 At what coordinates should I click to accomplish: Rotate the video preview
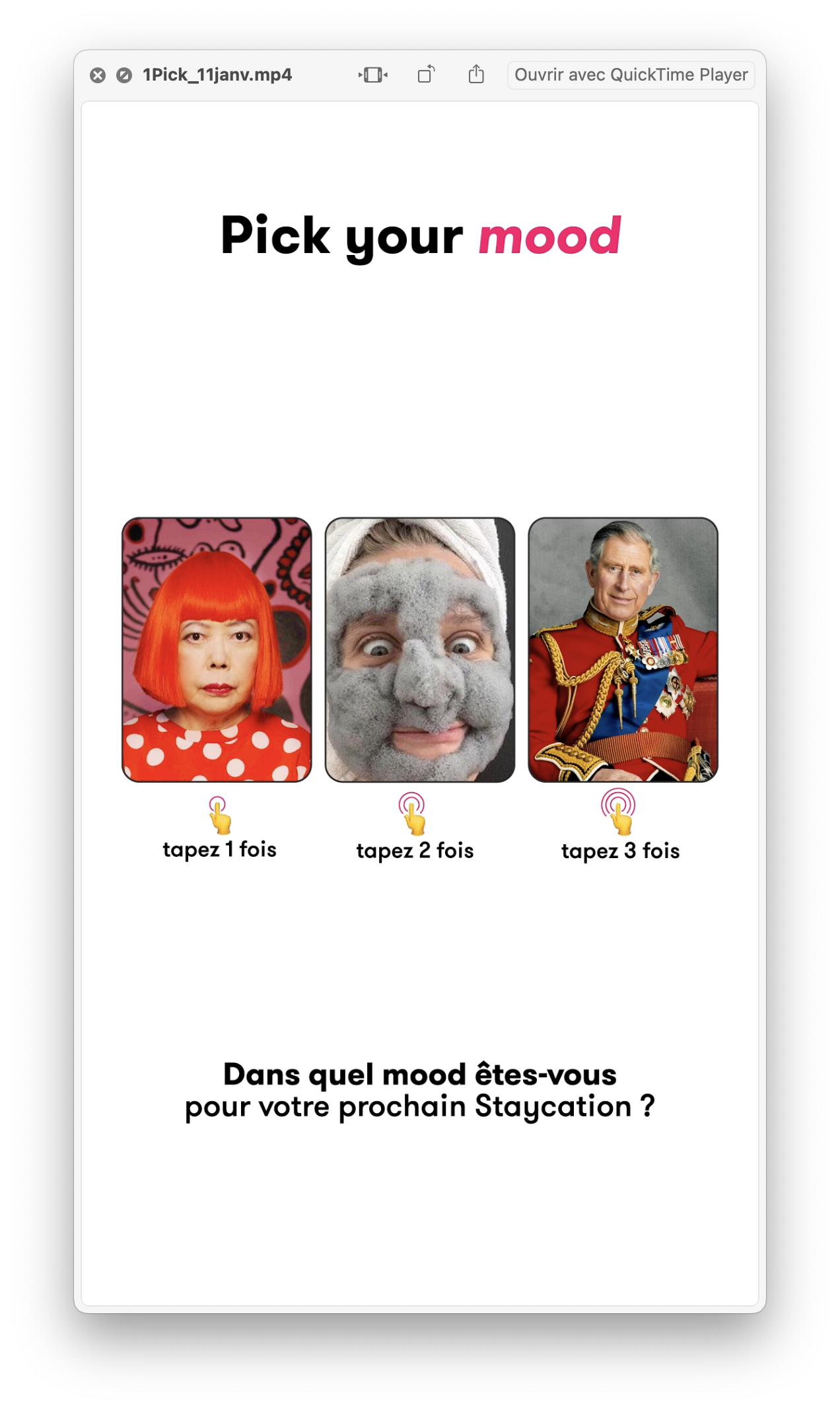[x=427, y=75]
